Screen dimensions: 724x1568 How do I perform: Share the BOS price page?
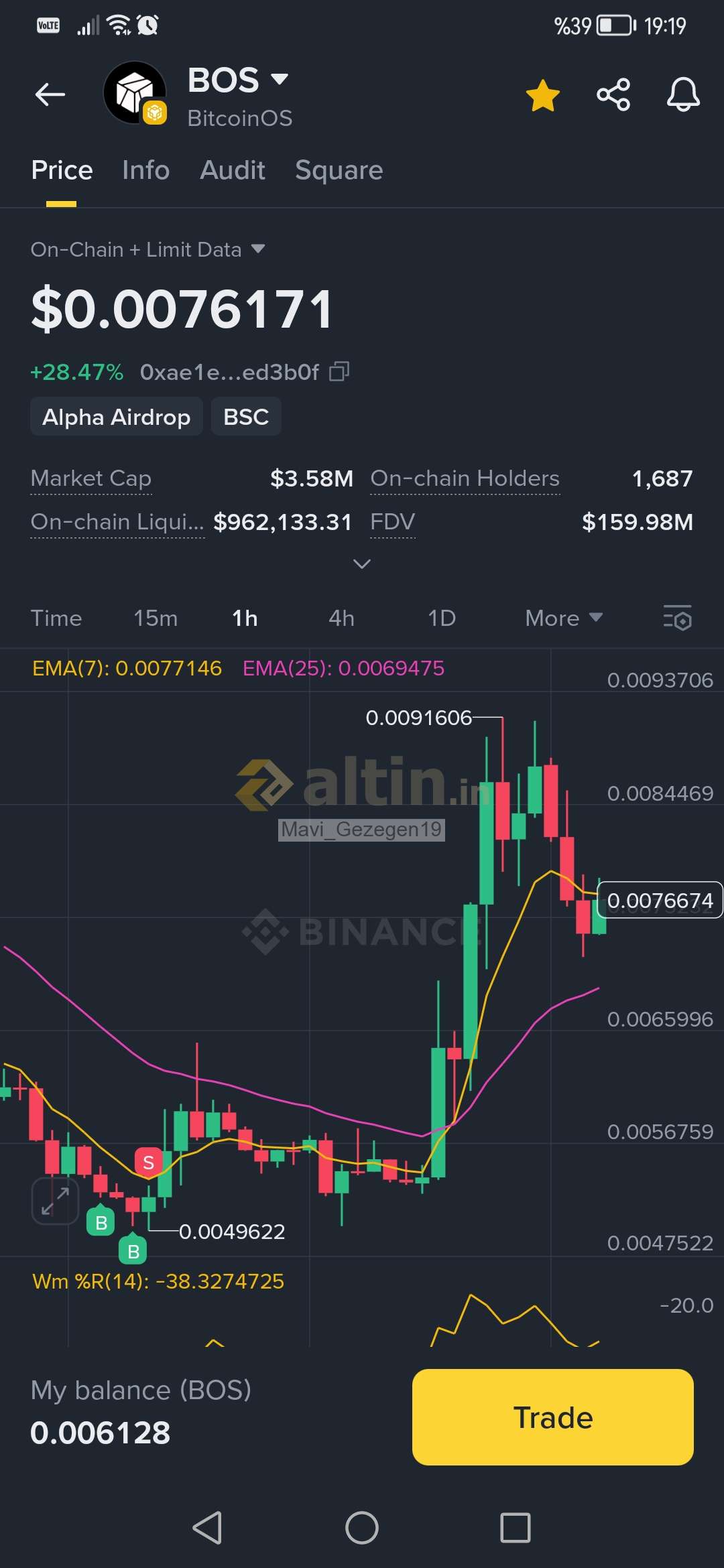(x=613, y=94)
